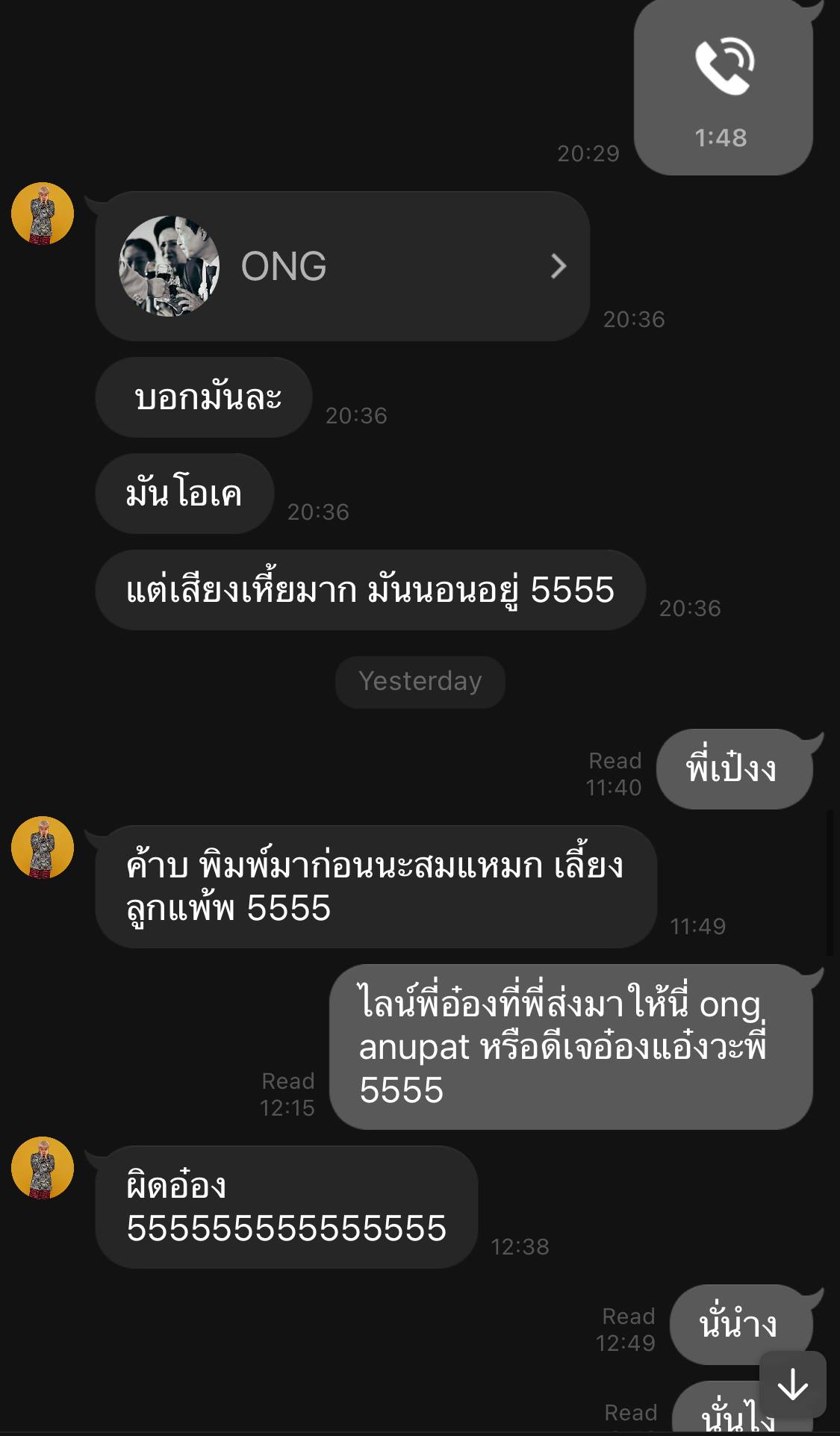Open sender's profile avatar beside ONG card

pos(43,214)
